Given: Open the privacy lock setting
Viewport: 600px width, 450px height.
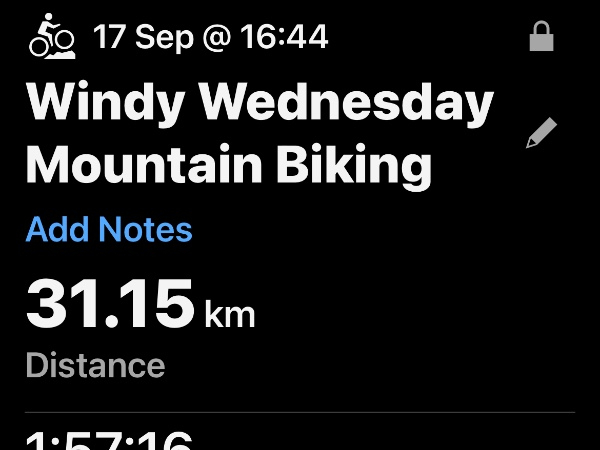Looking at the screenshot, I should coord(541,38).
